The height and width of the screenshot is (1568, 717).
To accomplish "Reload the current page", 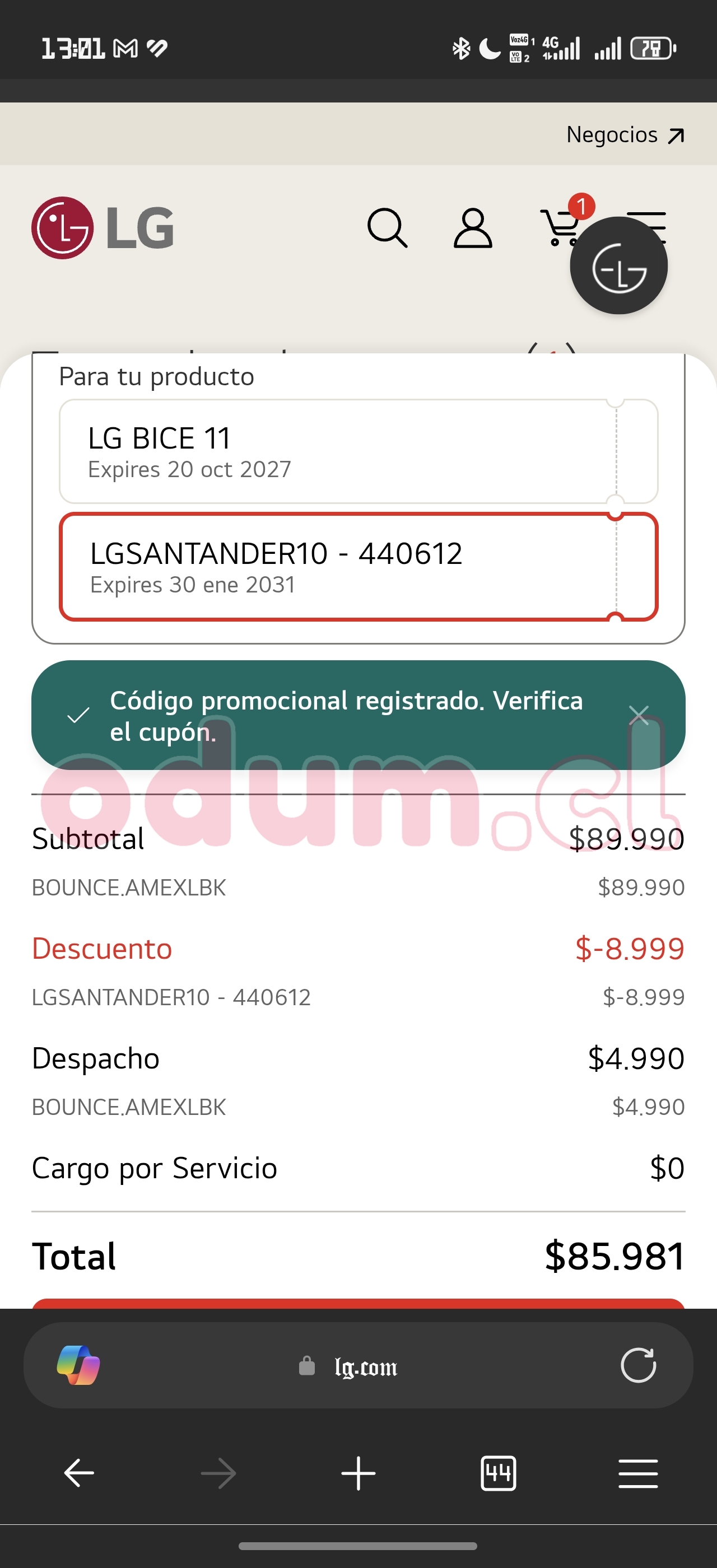I will click(x=638, y=1365).
